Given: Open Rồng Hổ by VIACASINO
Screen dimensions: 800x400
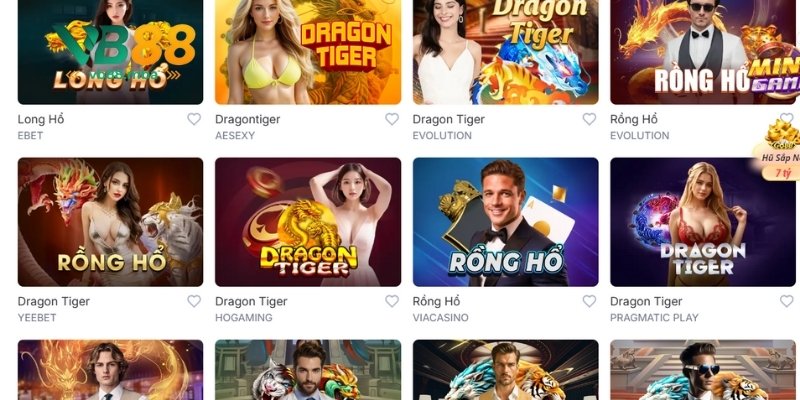Looking at the screenshot, I should click(x=505, y=222).
